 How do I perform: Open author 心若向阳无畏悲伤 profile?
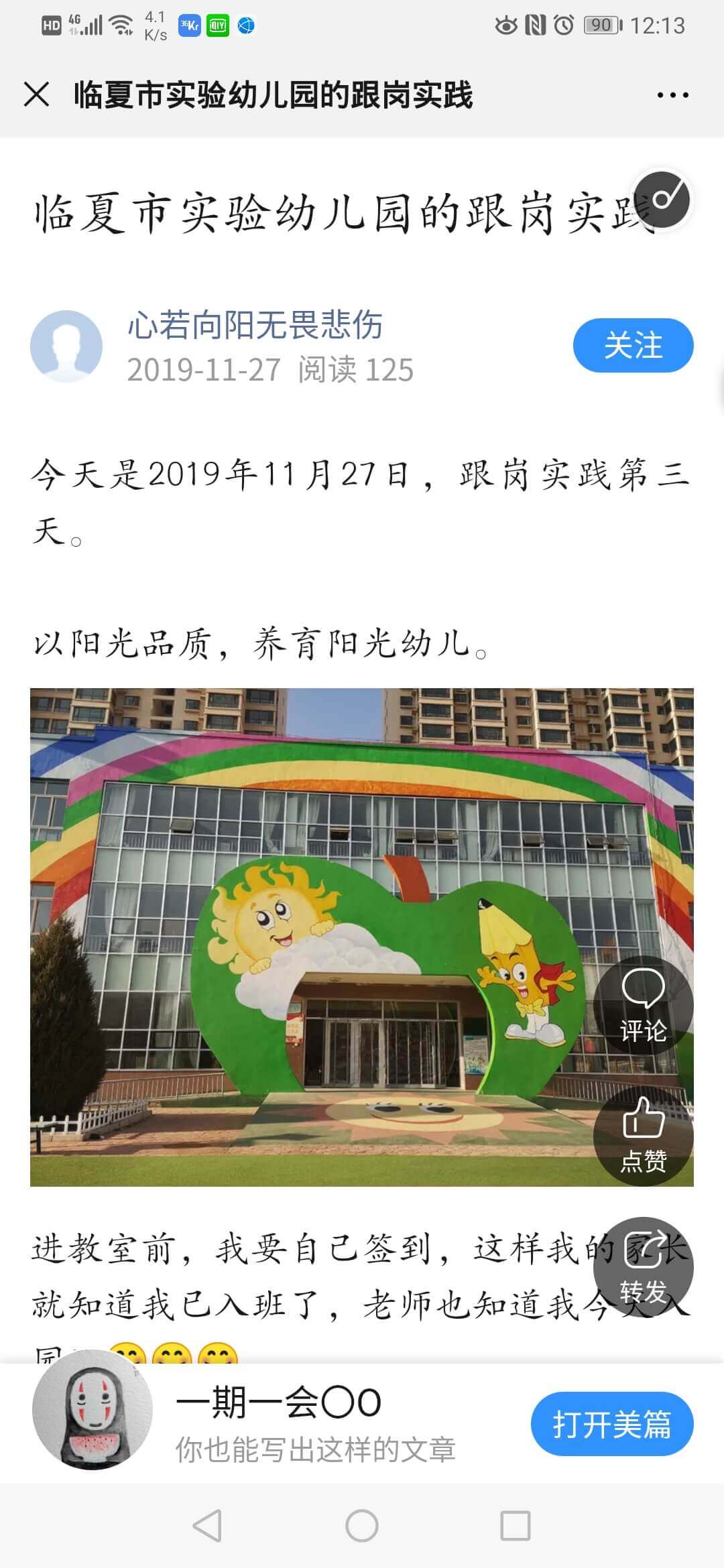click(255, 326)
